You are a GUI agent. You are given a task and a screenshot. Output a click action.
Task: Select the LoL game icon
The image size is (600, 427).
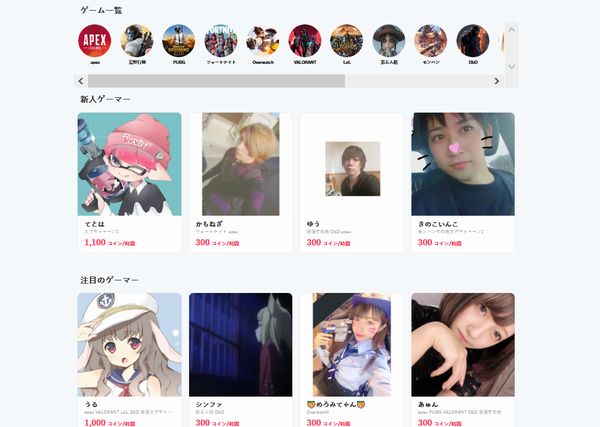pos(347,40)
